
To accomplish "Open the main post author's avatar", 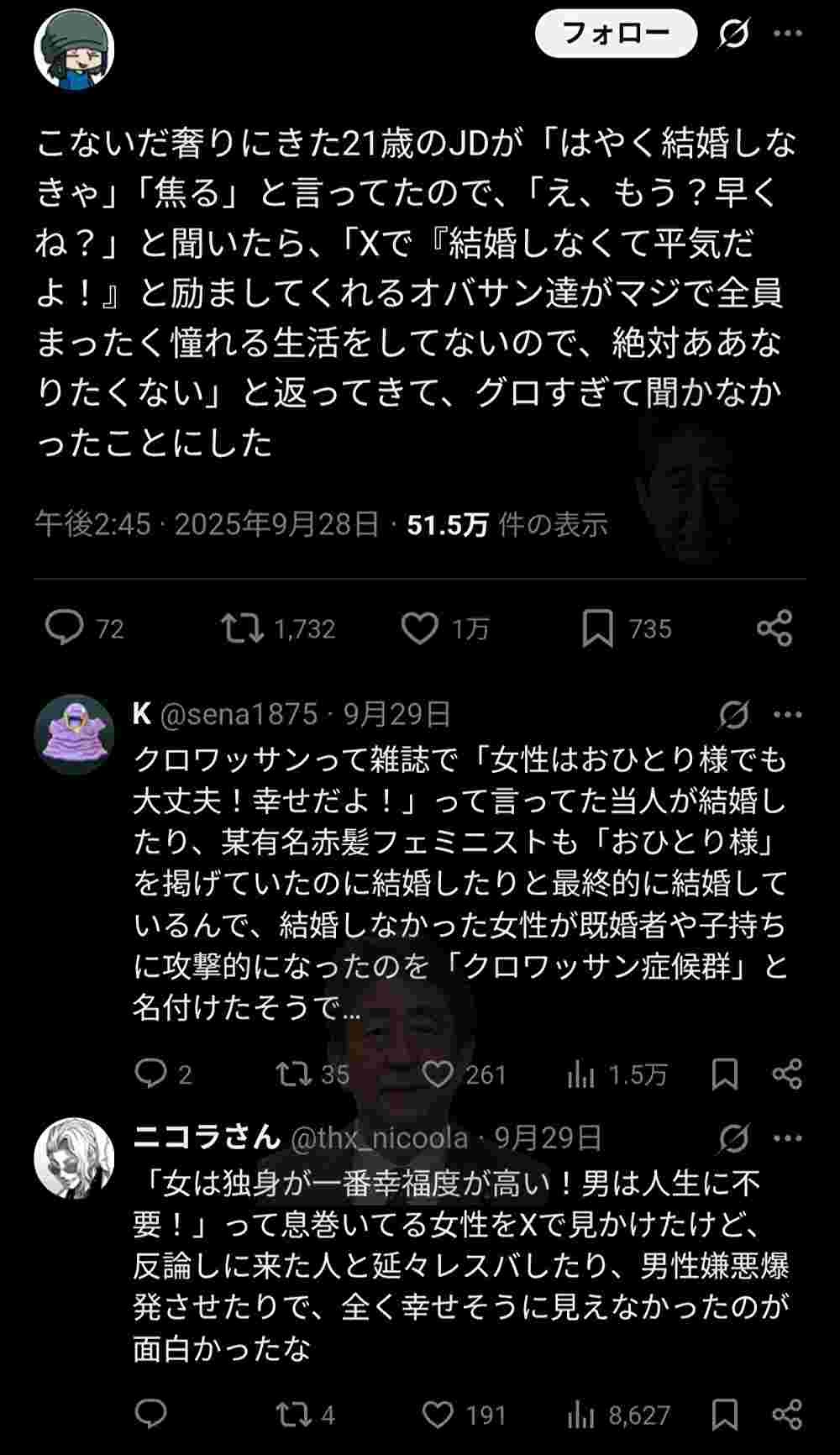I will pyautogui.click(x=74, y=50).
